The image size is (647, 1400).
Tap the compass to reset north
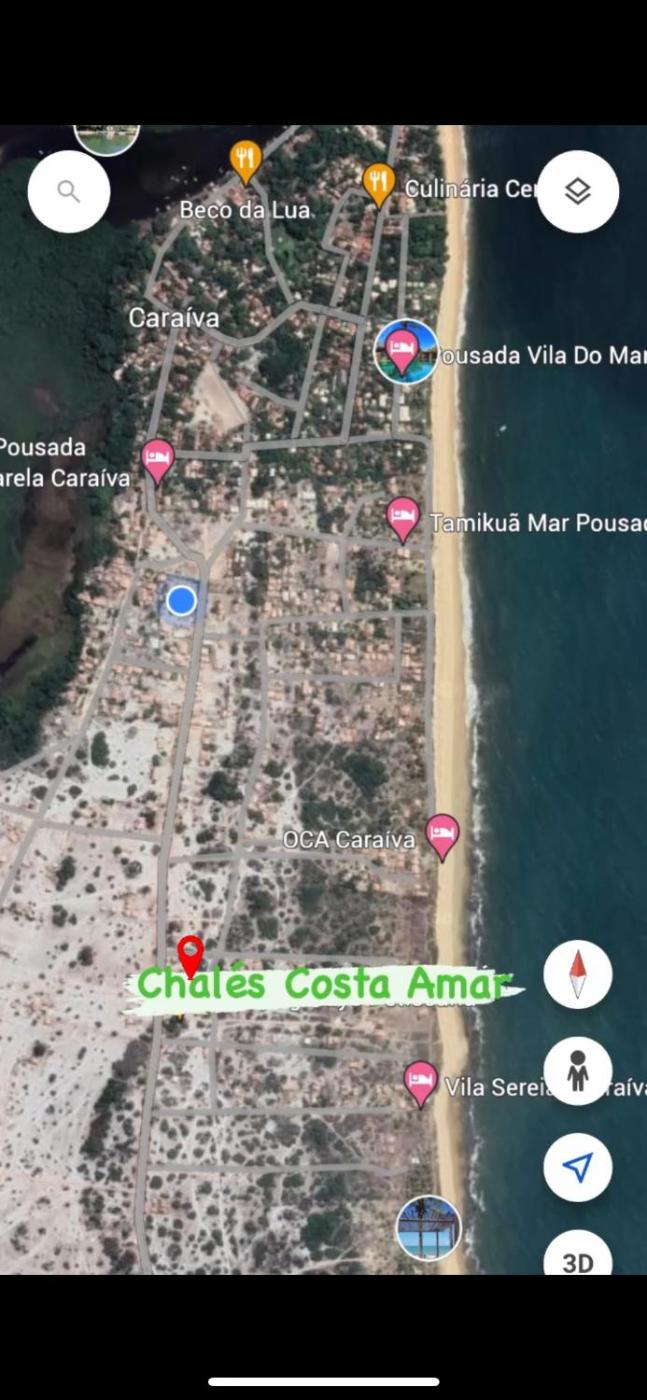coord(578,974)
